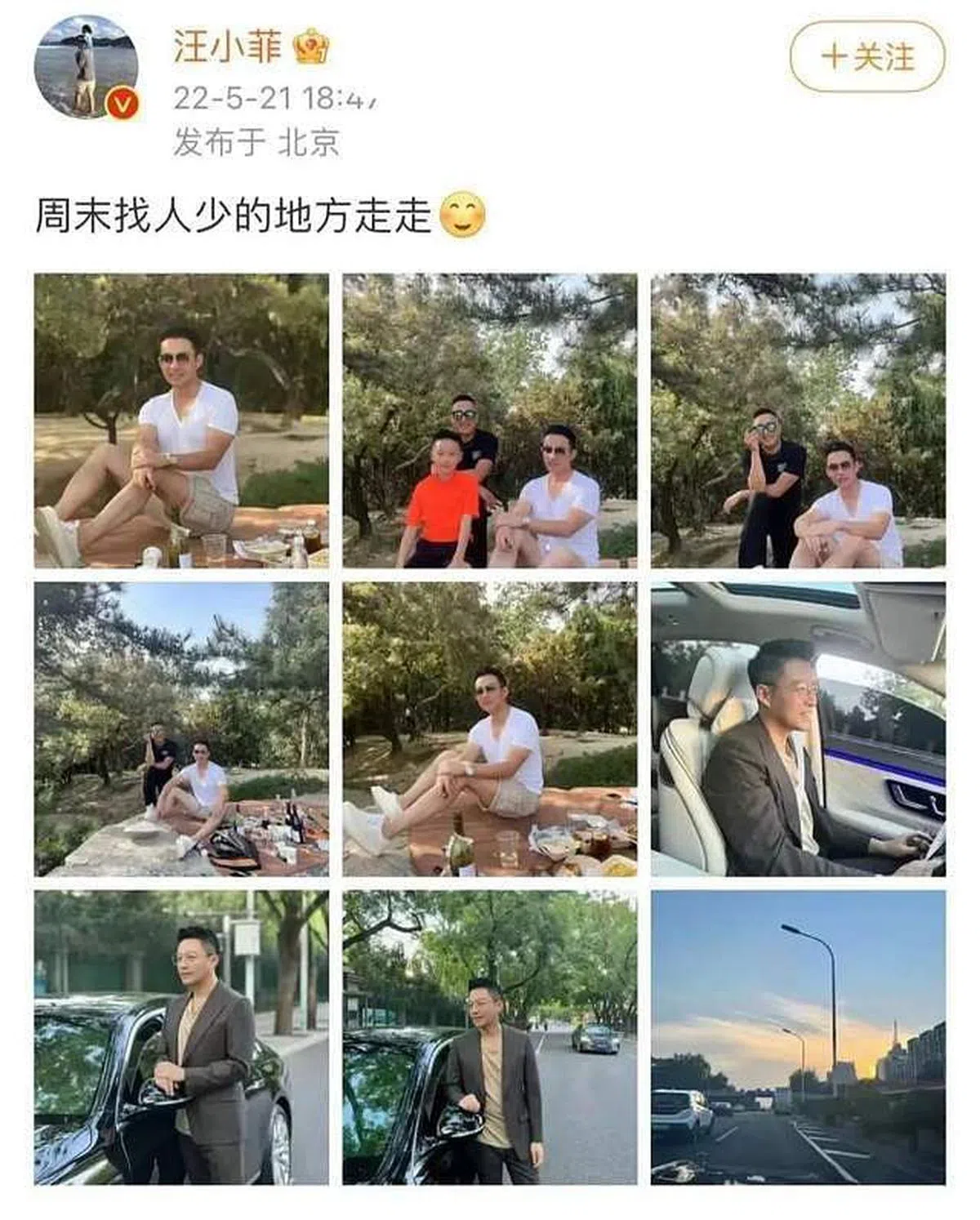This screenshot has height=1220, width=980.
Task: Follow the account with +关注 button
Action: point(867,57)
